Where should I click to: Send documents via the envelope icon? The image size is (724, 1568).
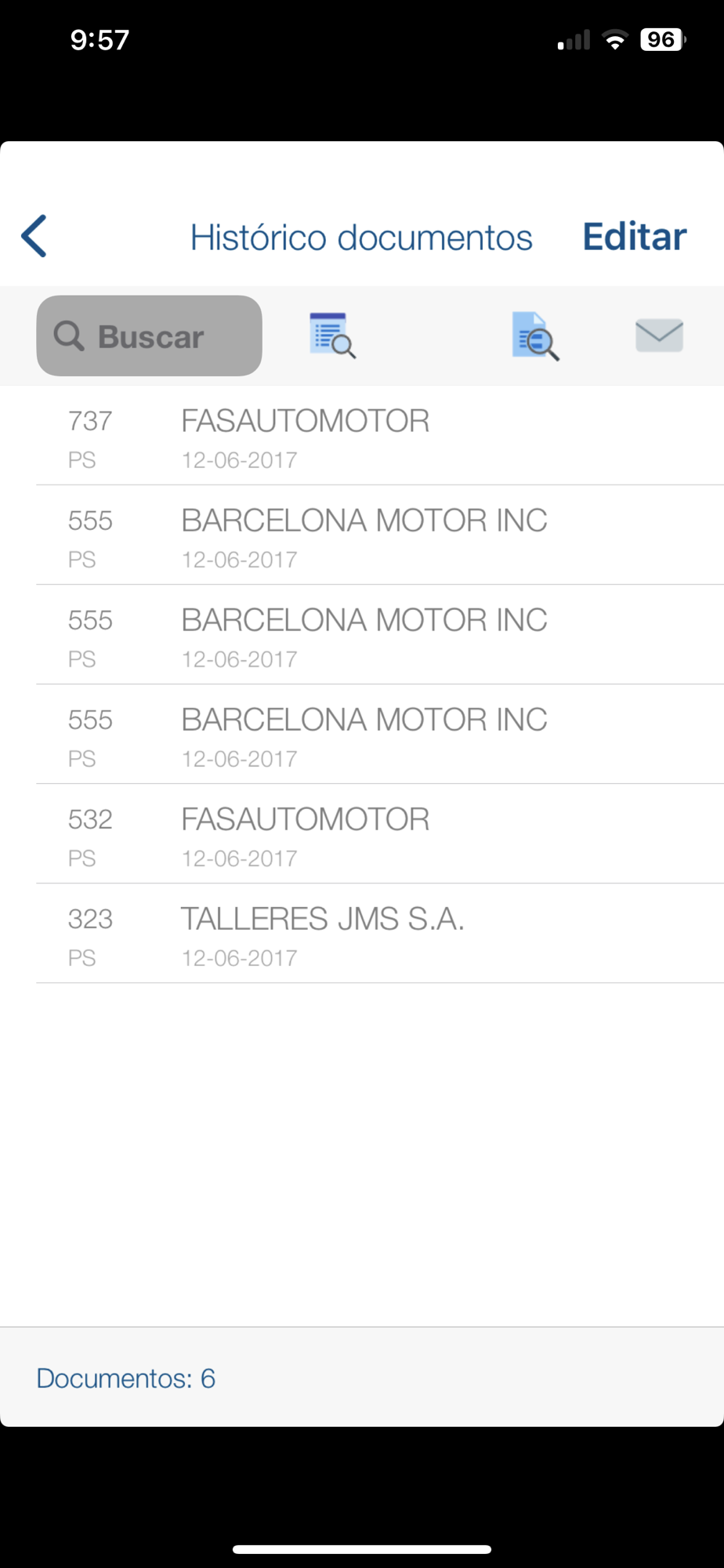659,336
